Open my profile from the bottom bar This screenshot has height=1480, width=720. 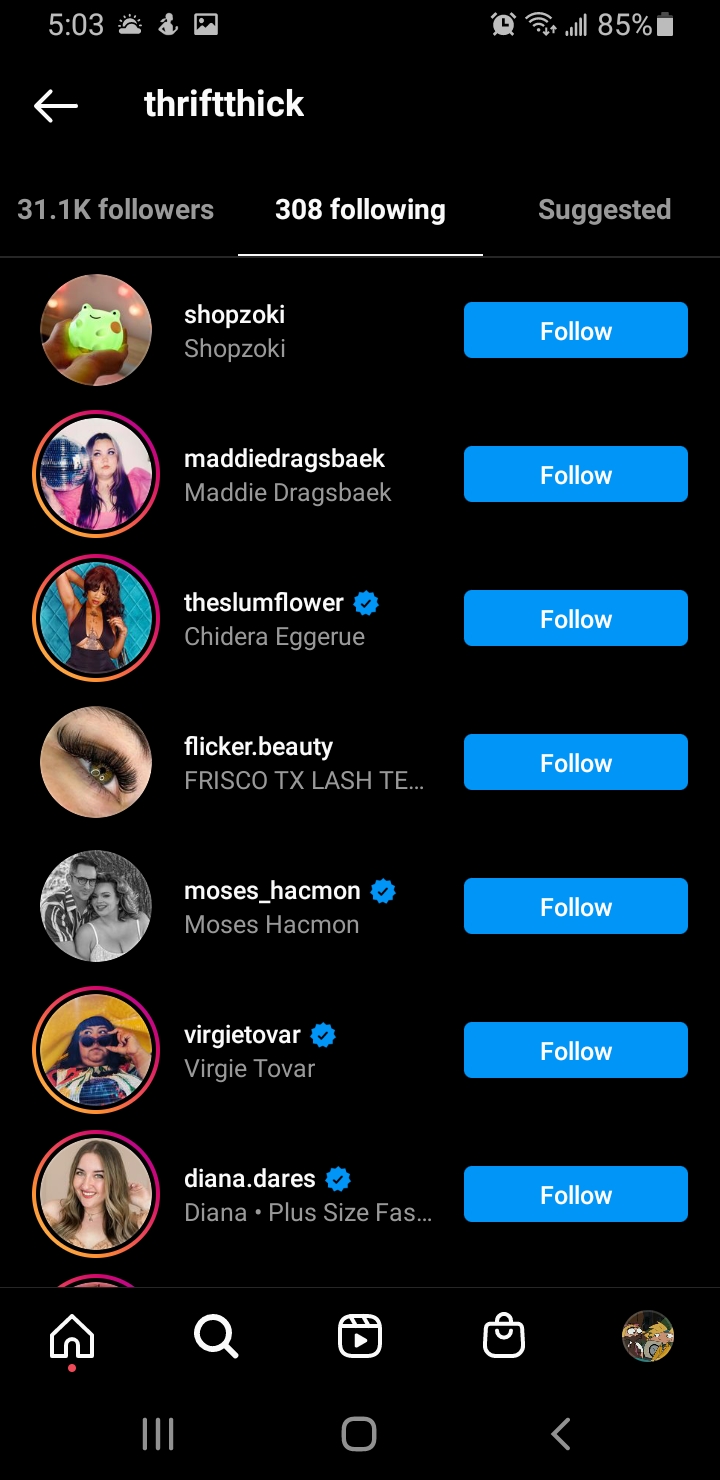pos(648,1336)
